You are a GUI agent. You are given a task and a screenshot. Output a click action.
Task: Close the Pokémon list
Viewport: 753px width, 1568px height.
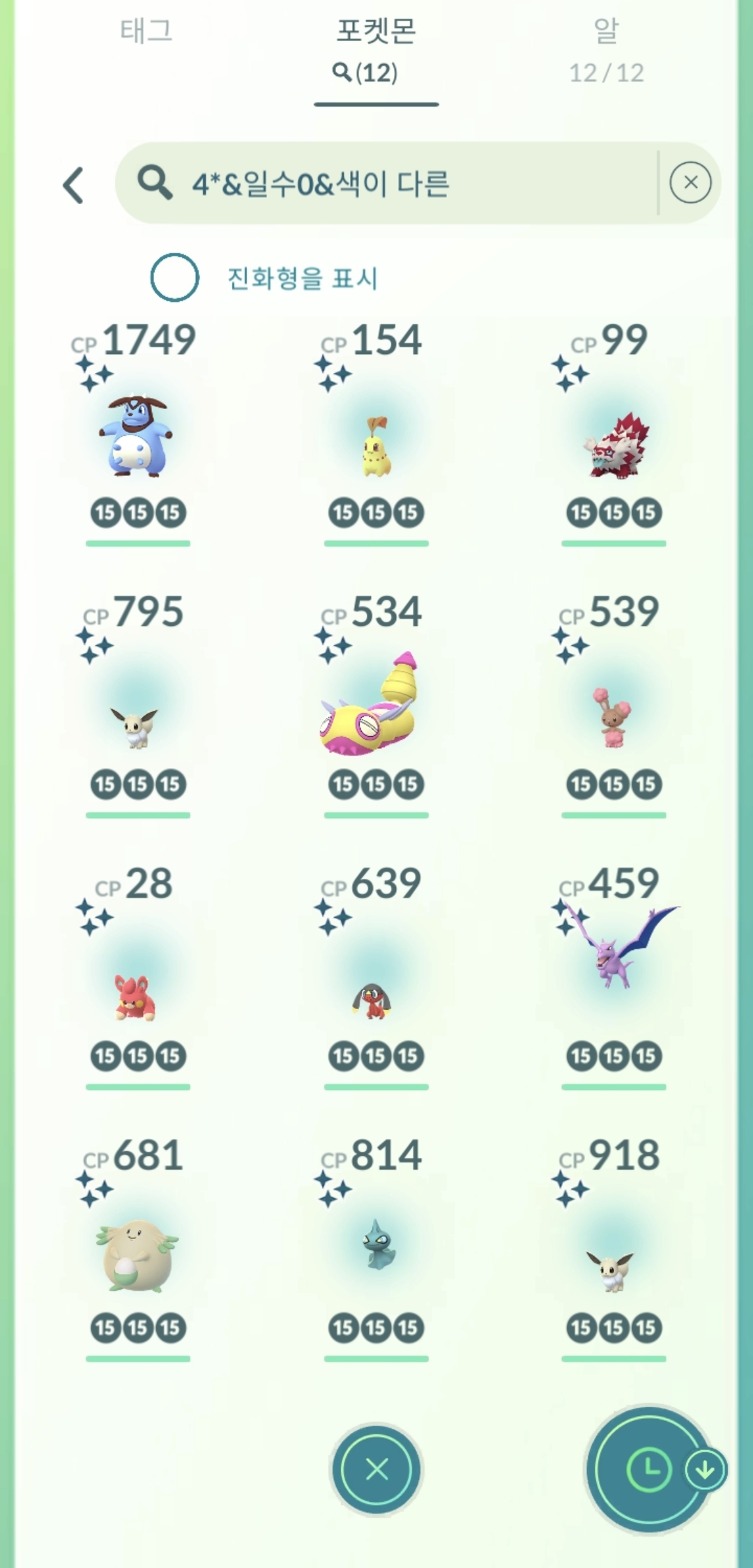click(376, 1470)
